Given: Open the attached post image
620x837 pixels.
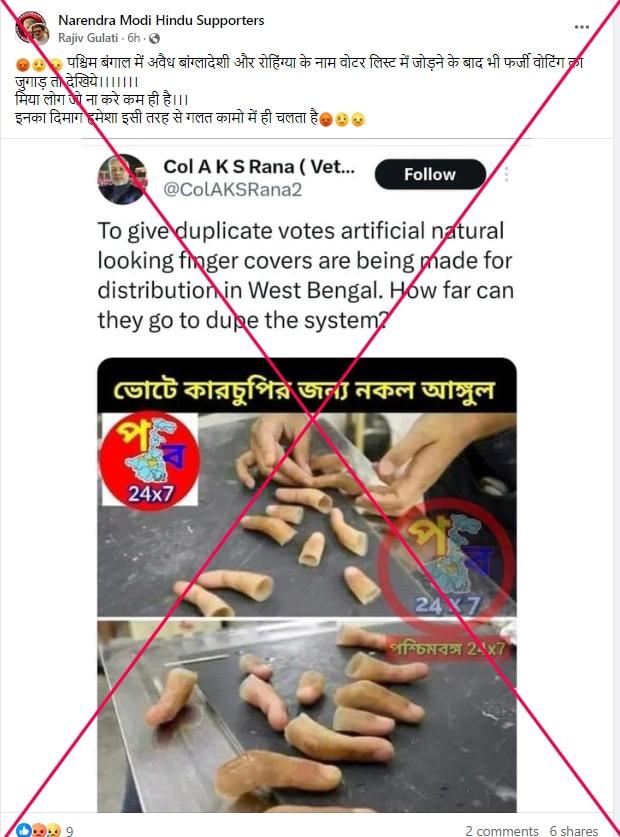Looking at the screenshot, I should click(x=309, y=480).
